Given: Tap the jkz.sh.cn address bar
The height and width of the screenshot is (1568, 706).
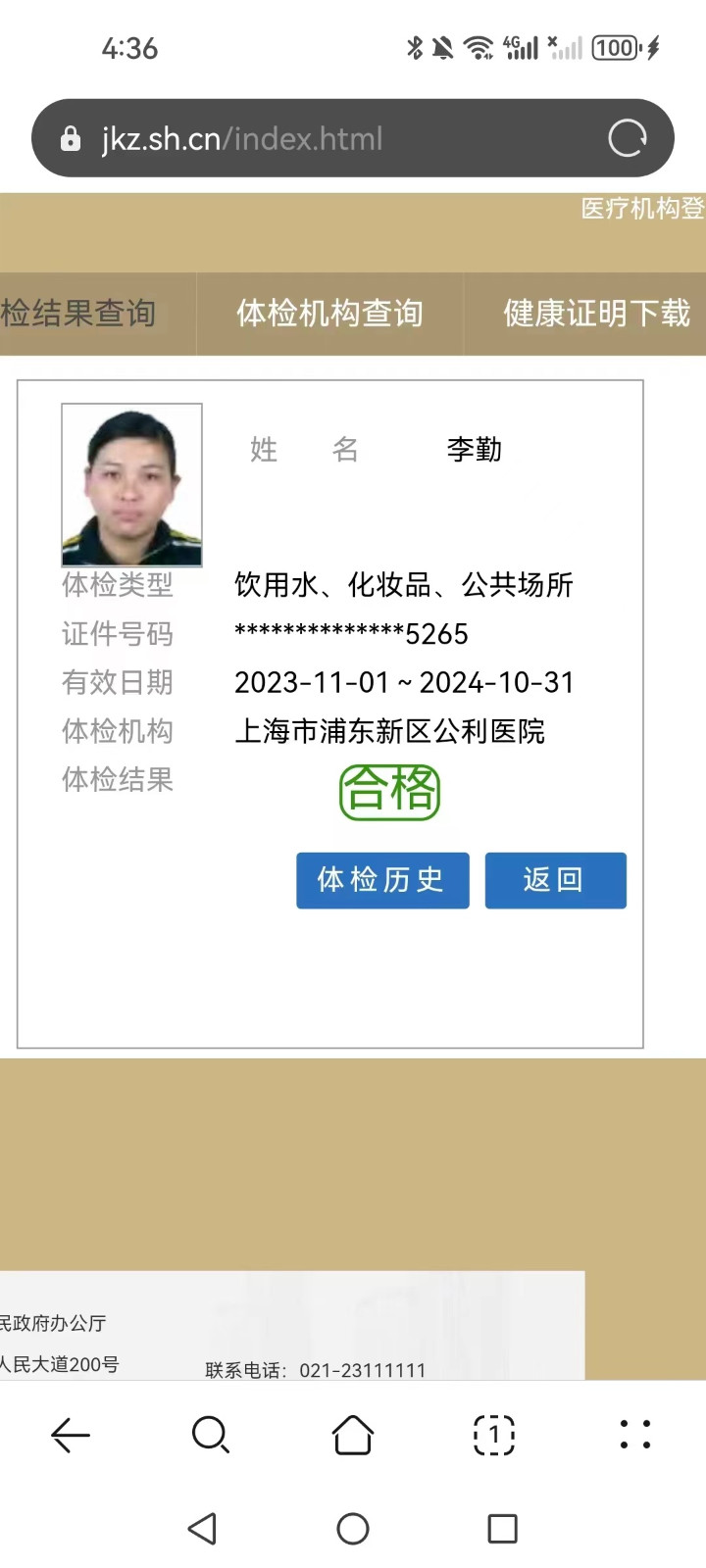Looking at the screenshot, I should (294, 138).
